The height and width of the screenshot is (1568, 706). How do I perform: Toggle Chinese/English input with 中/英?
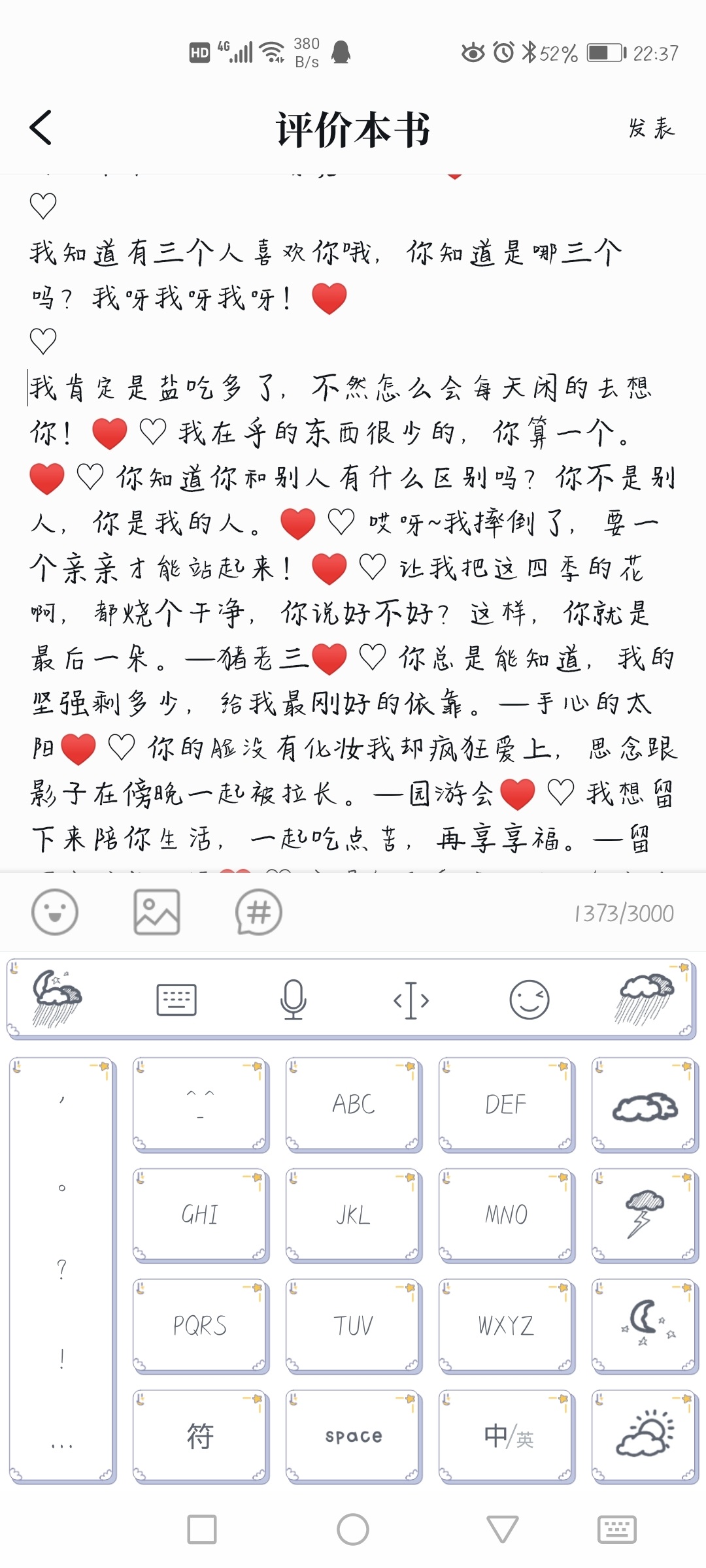(x=507, y=1436)
